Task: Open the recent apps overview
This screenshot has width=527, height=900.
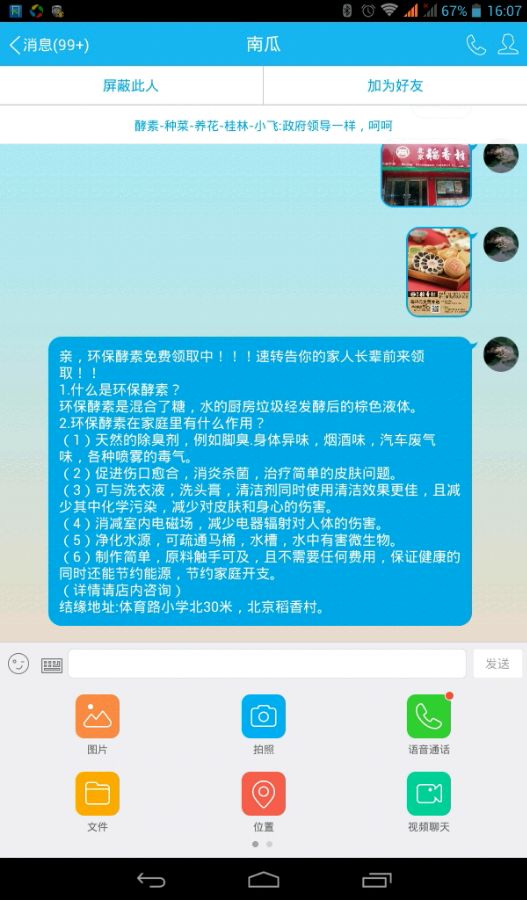Action: pyautogui.click(x=377, y=879)
